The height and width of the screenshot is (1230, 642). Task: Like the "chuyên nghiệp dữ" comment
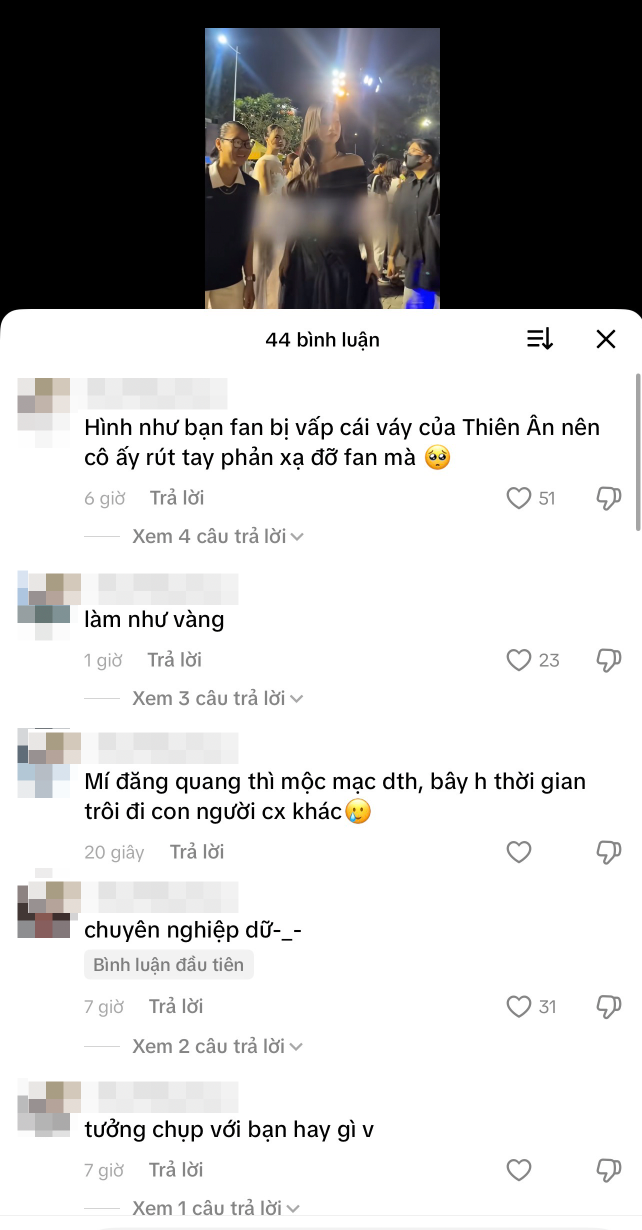tap(519, 1007)
